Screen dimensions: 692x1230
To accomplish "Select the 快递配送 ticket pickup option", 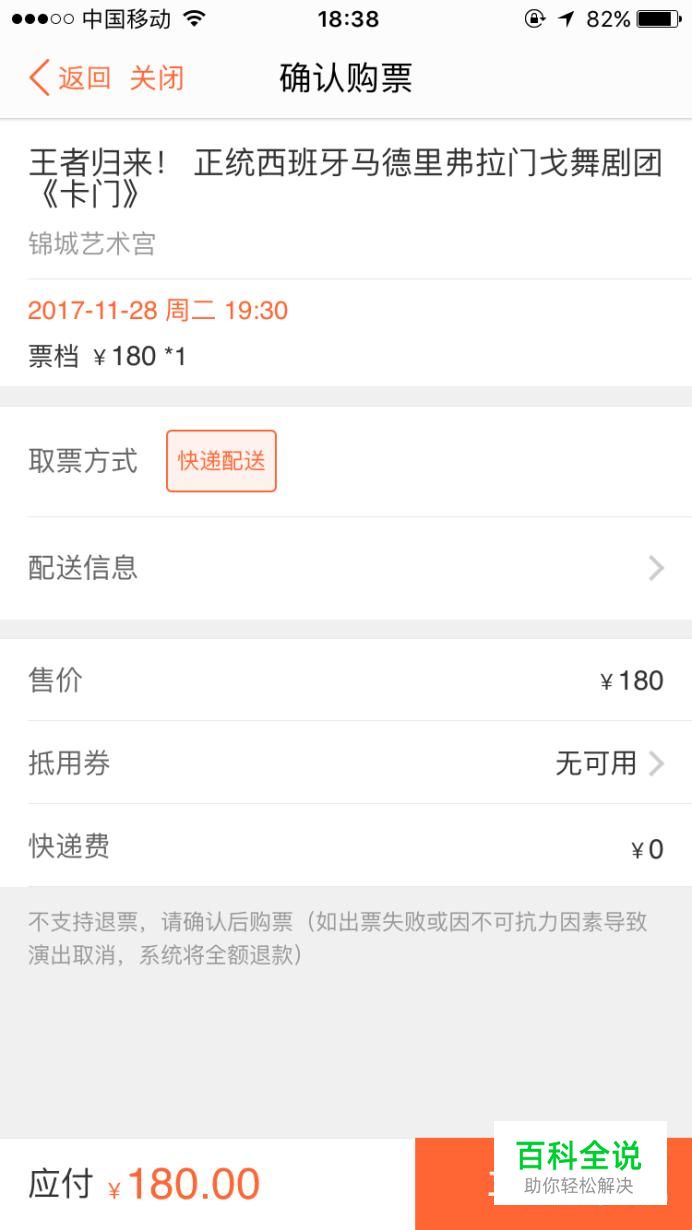I will click(221, 461).
